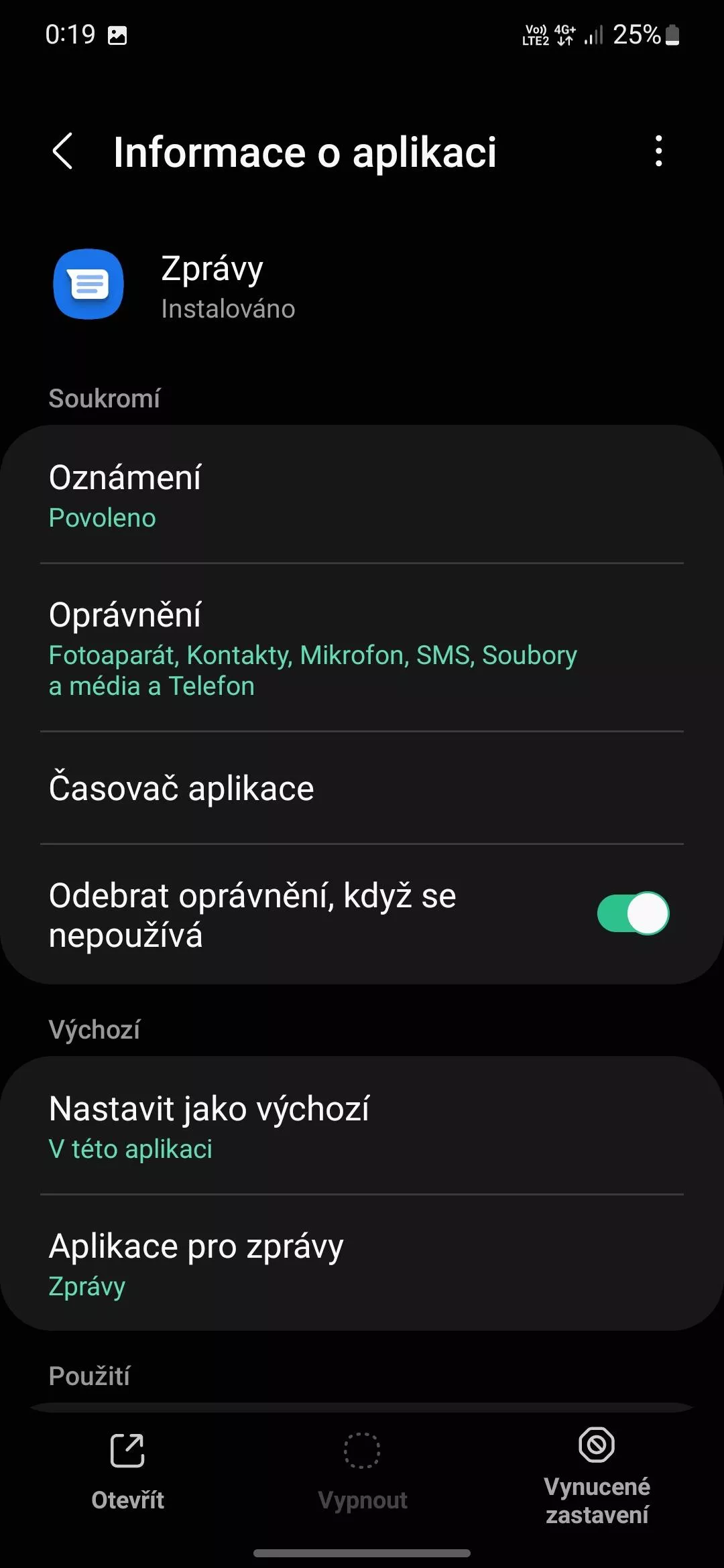Open Oprávnění permissions list

coord(362,648)
